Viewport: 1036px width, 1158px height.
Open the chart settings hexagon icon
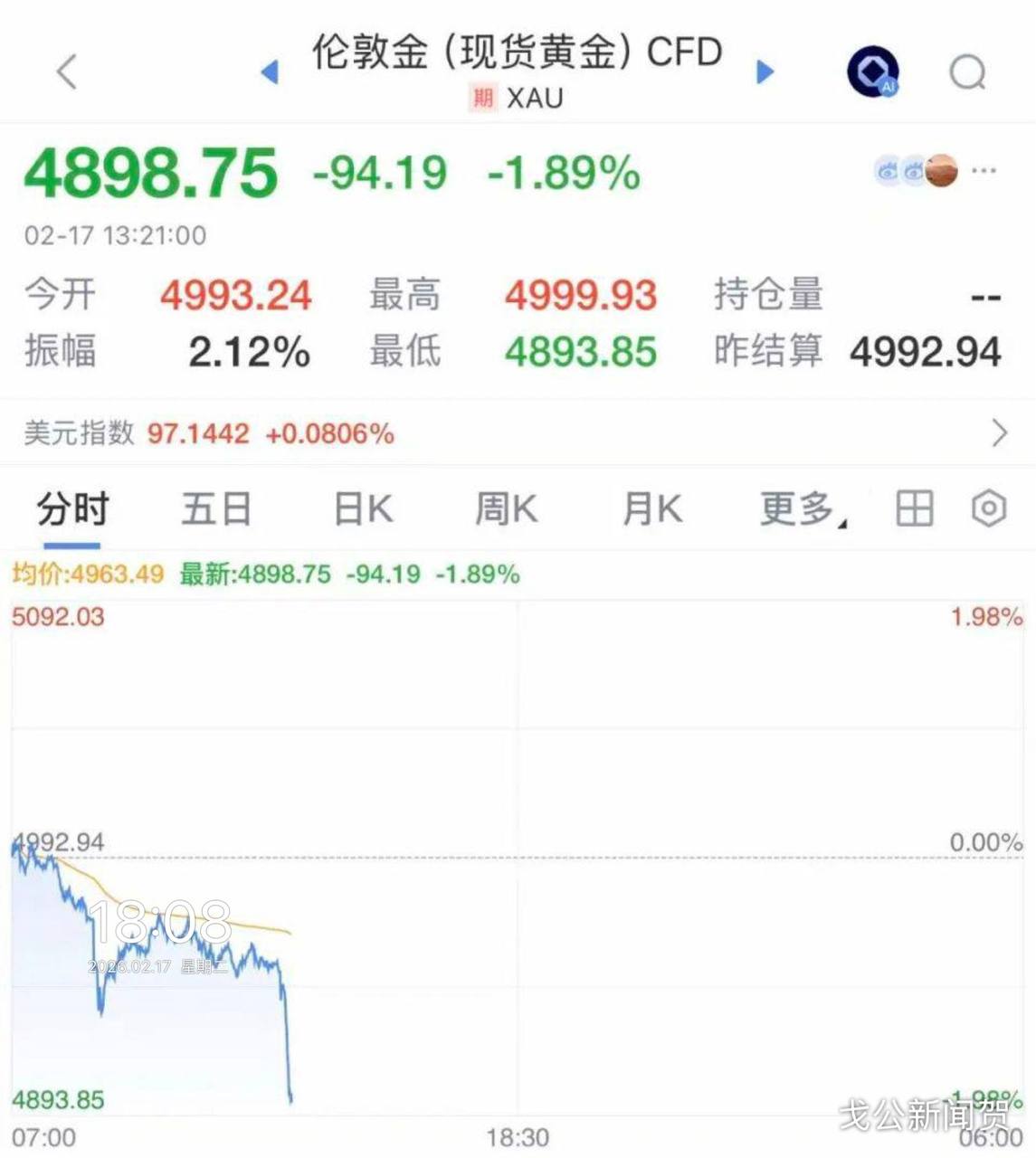[x=989, y=508]
